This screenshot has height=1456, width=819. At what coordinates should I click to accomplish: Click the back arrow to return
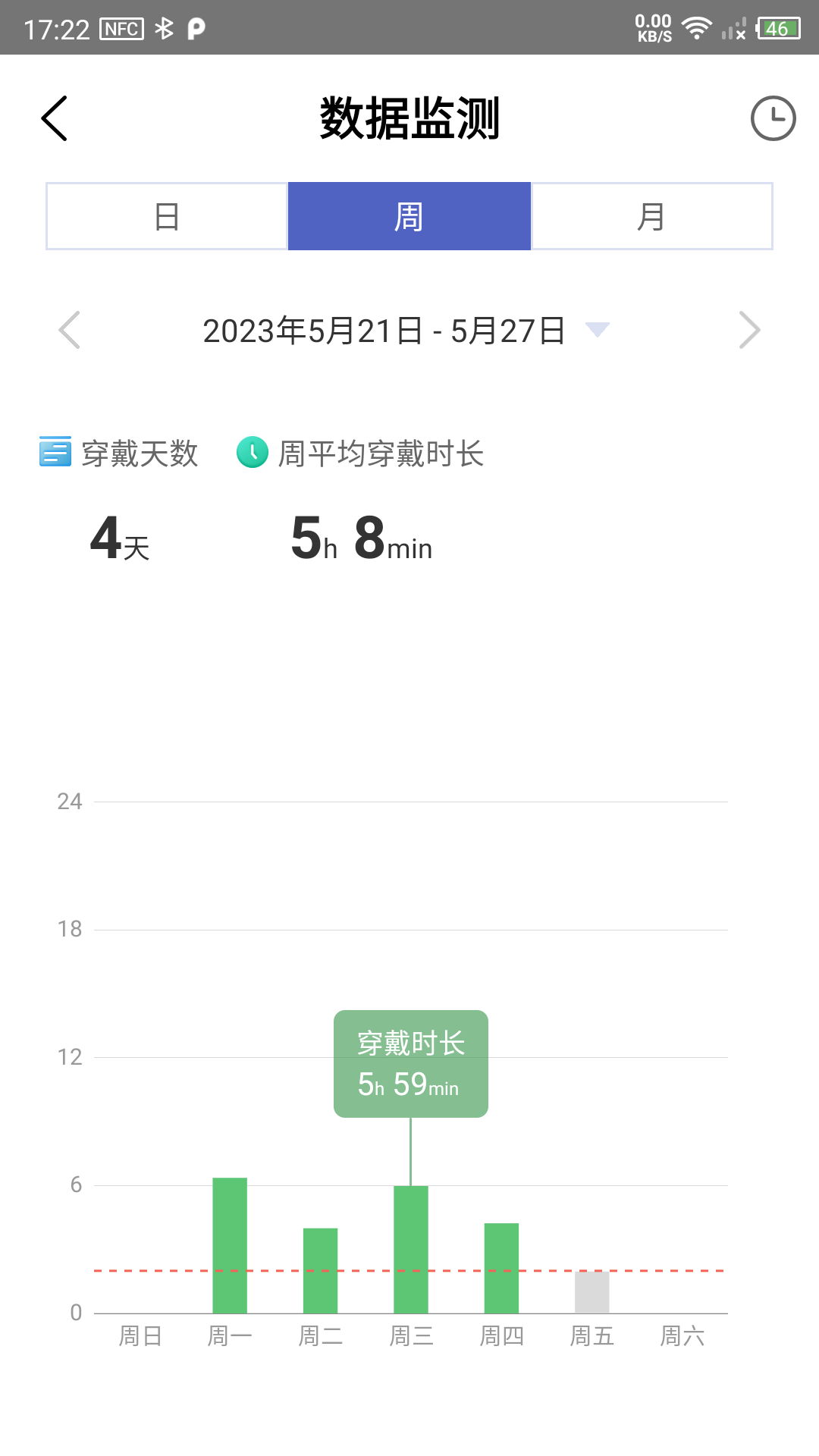coord(55,119)
